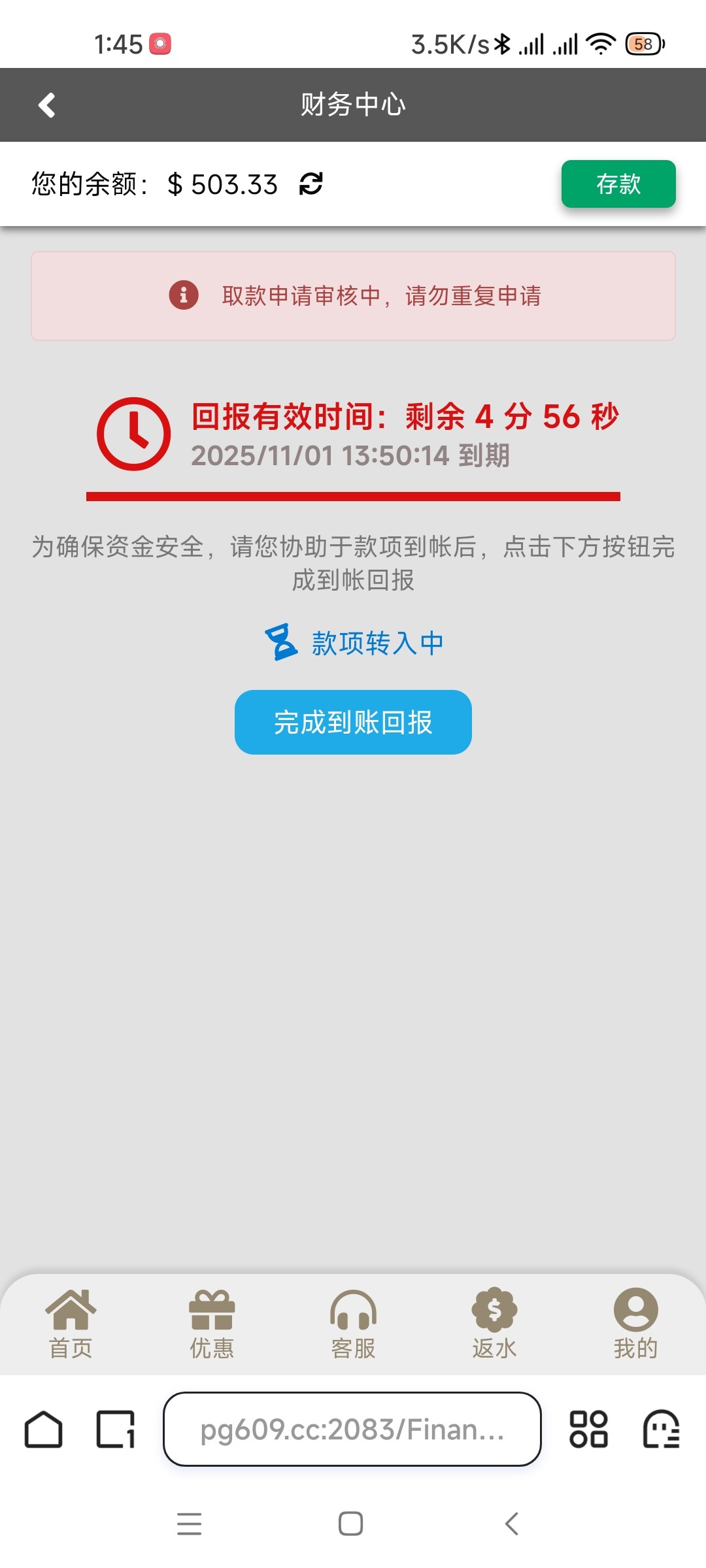Image resolution: width=706 pixels, height=1568 pixels.
Task: Click the green 存款 deposit button
Action: 618,184
